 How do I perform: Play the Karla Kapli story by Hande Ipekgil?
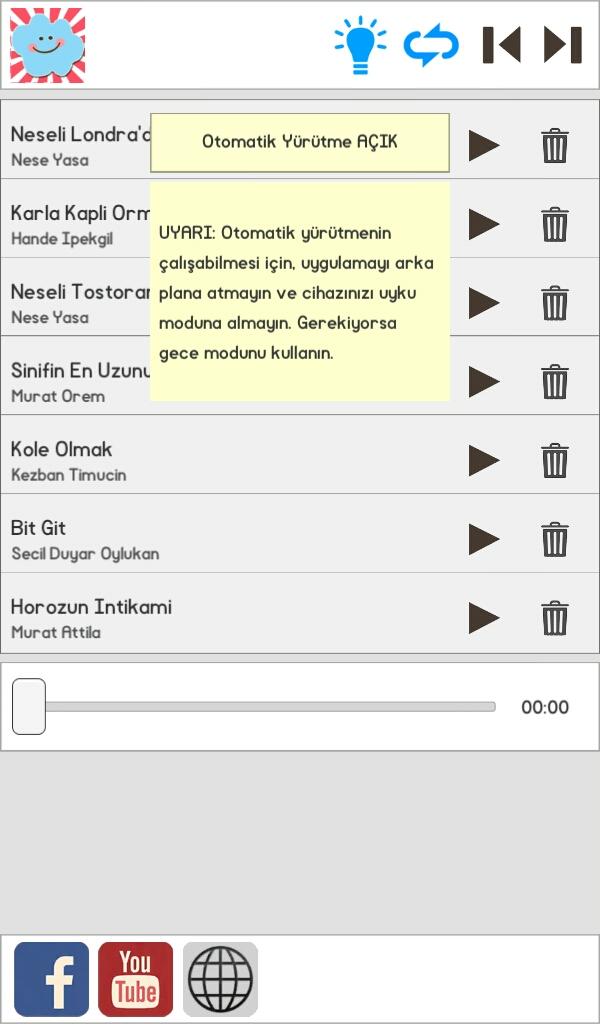484,224
